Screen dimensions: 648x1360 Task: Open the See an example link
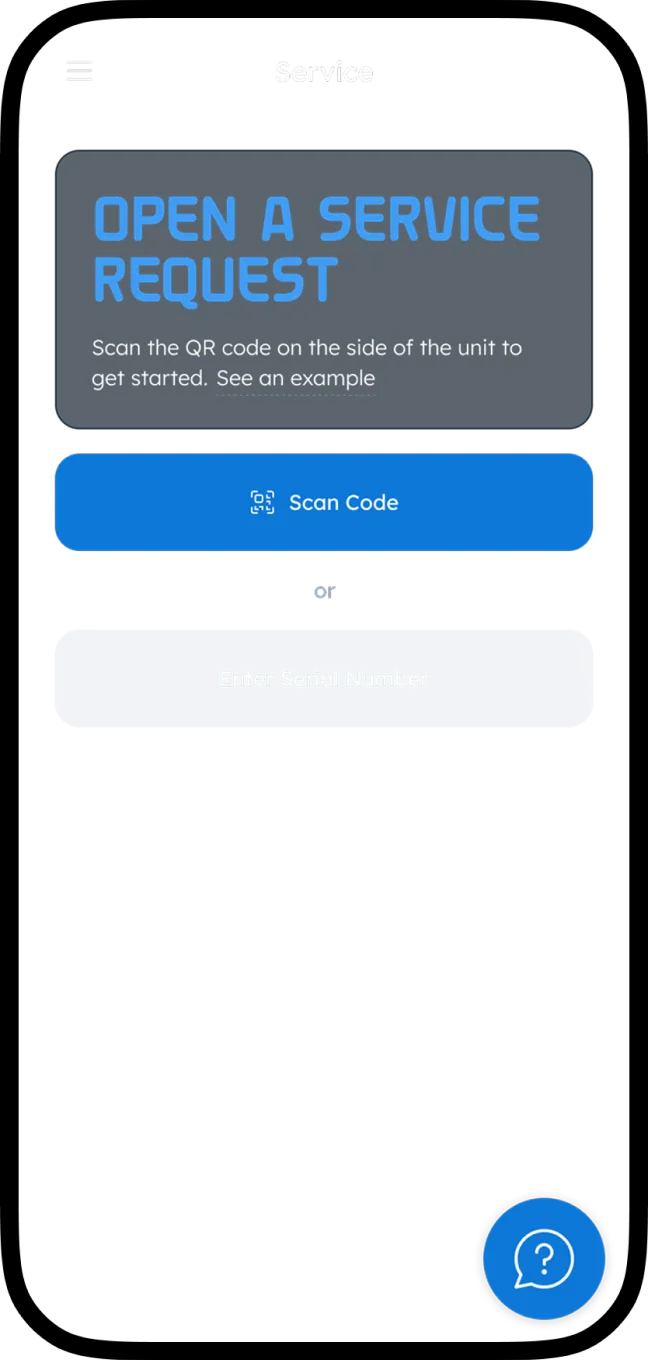coord(295,379)
